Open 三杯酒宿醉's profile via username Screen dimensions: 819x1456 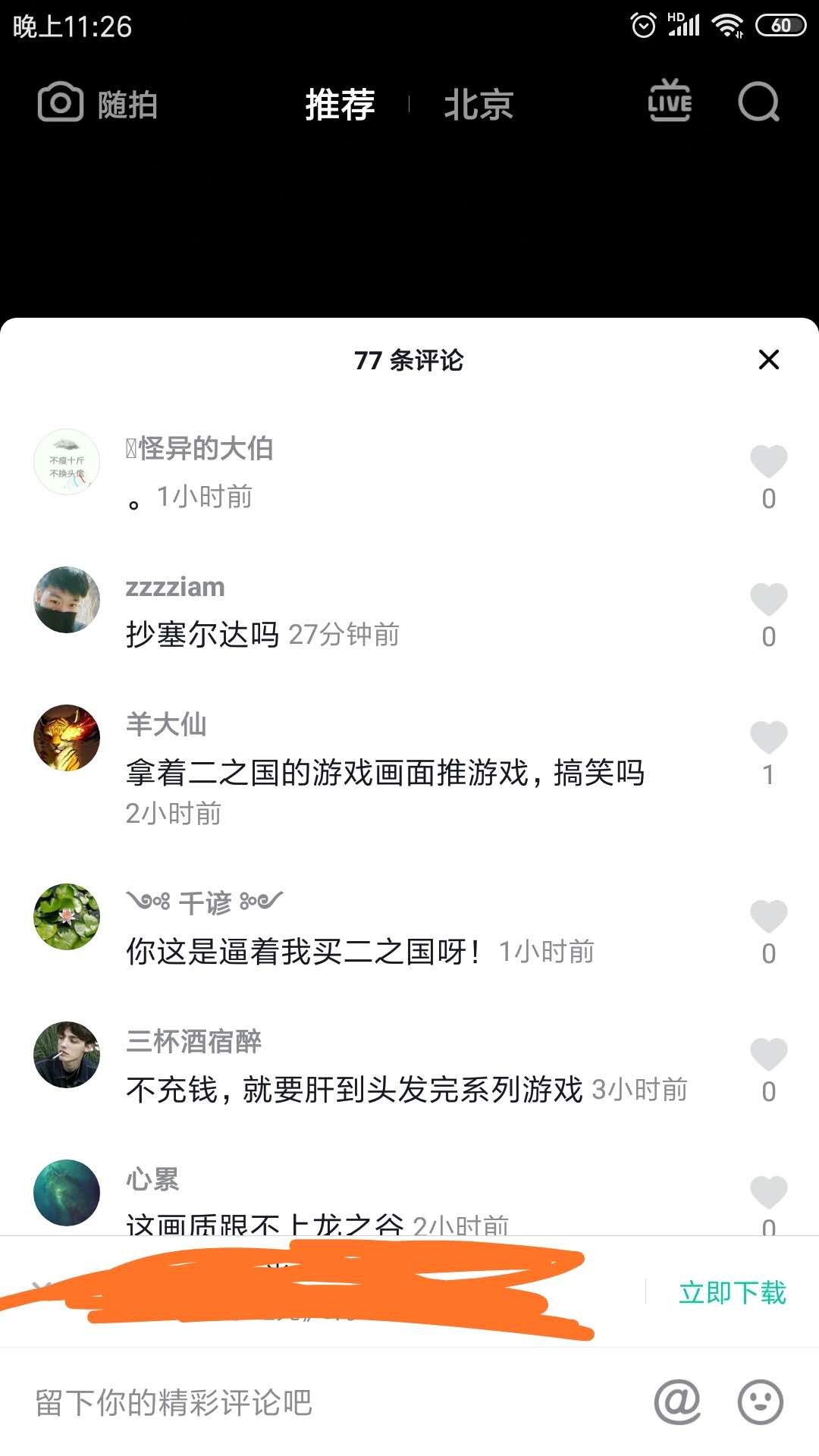193,1042
